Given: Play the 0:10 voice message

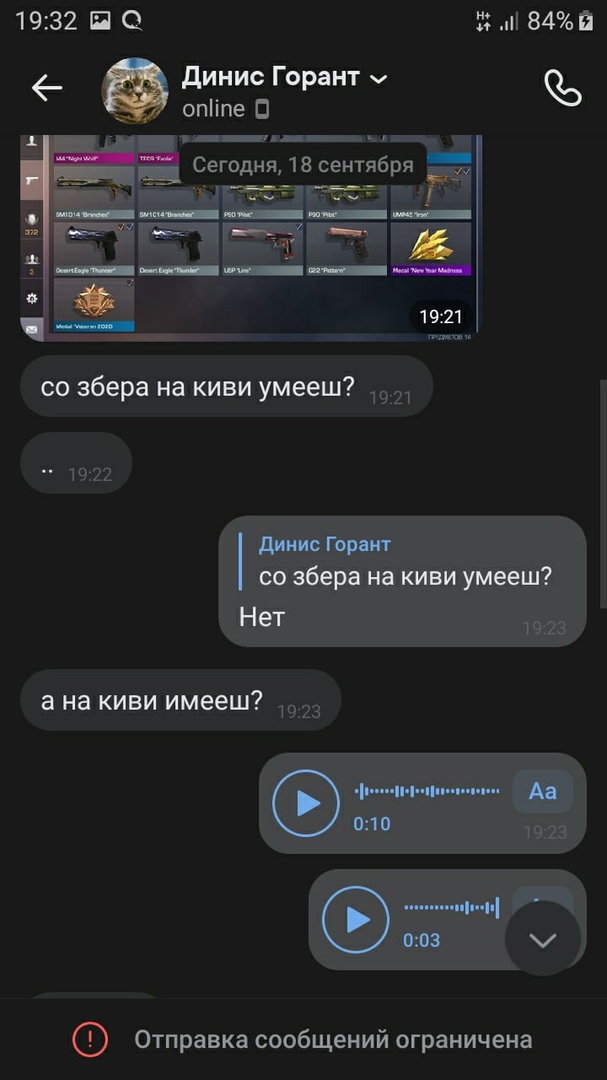Looking at the screenshot, I should (x=306, y=803).
